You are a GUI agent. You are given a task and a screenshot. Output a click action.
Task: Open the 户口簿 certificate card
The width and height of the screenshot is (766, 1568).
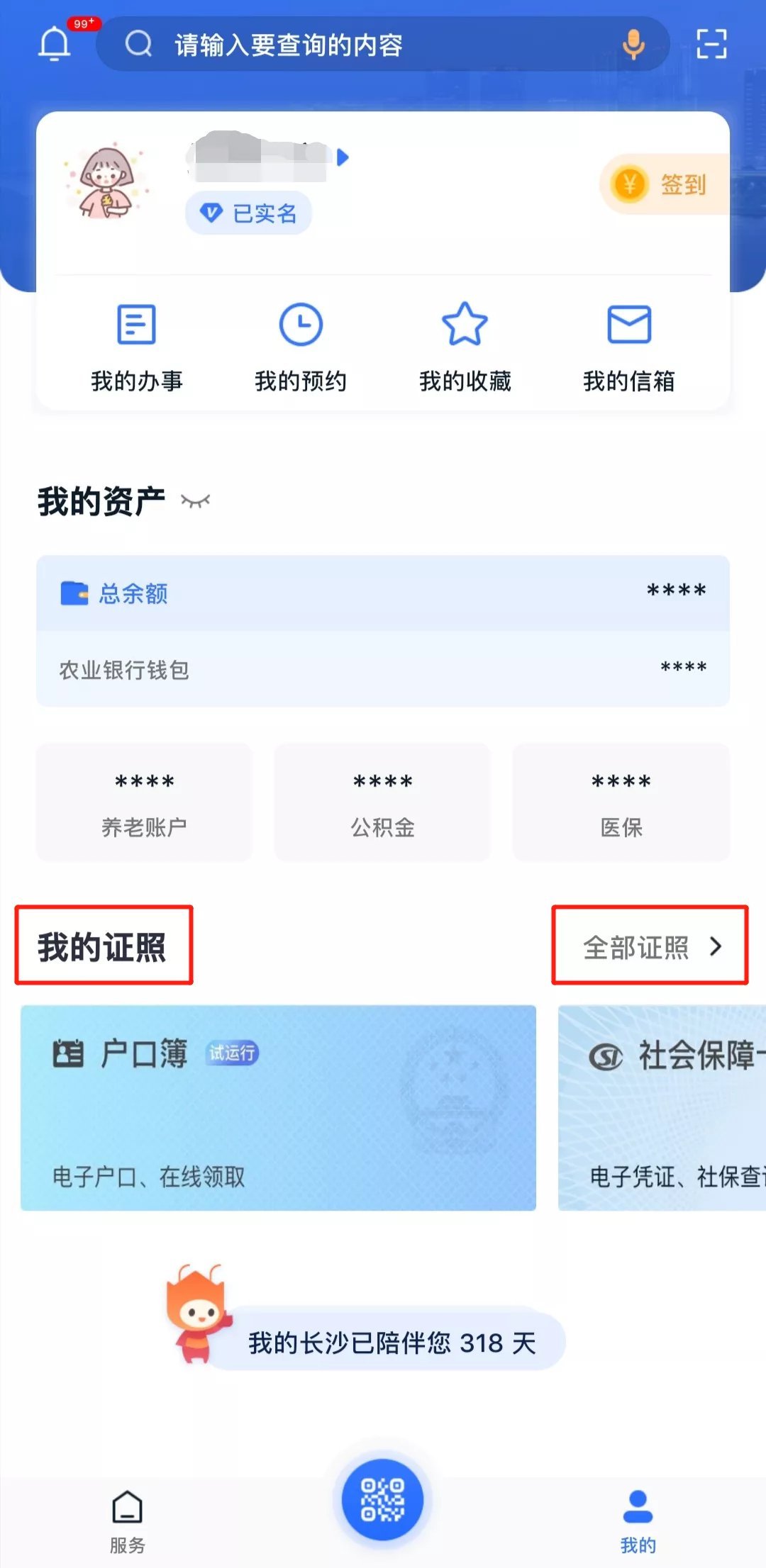(x=278, y=1107)
